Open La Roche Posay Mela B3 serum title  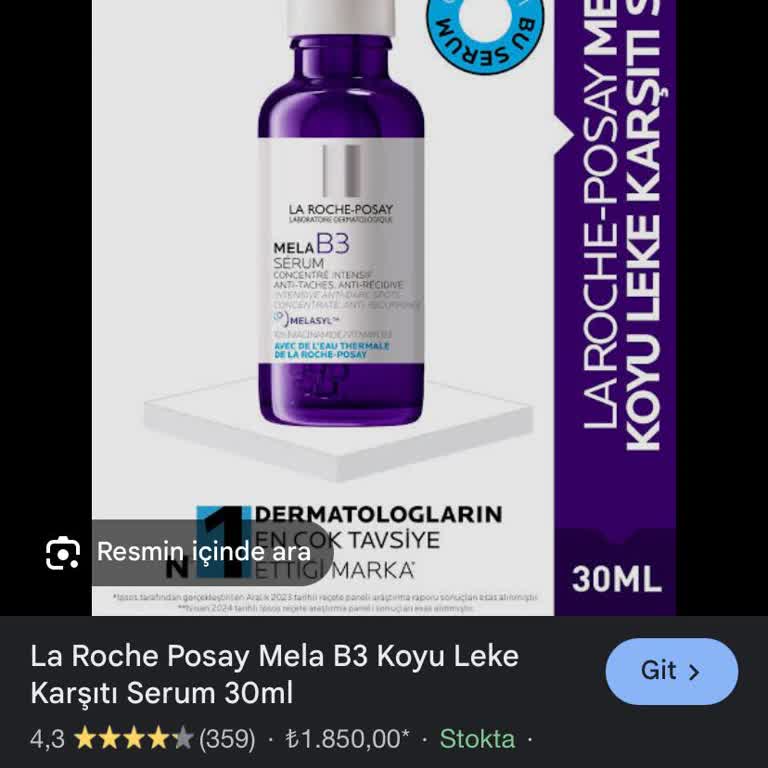pos(275,673)
